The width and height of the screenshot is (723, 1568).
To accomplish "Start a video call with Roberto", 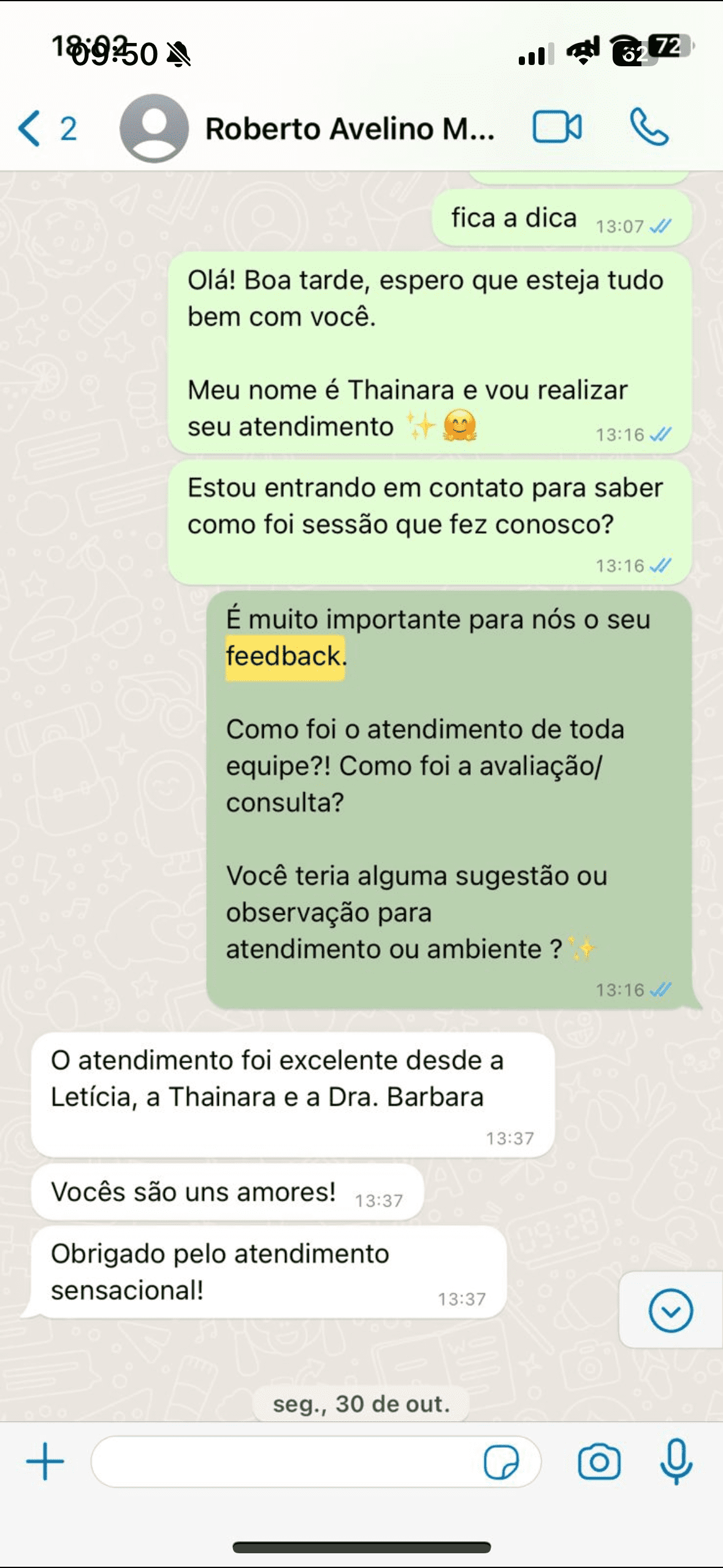I will [557, 127].
